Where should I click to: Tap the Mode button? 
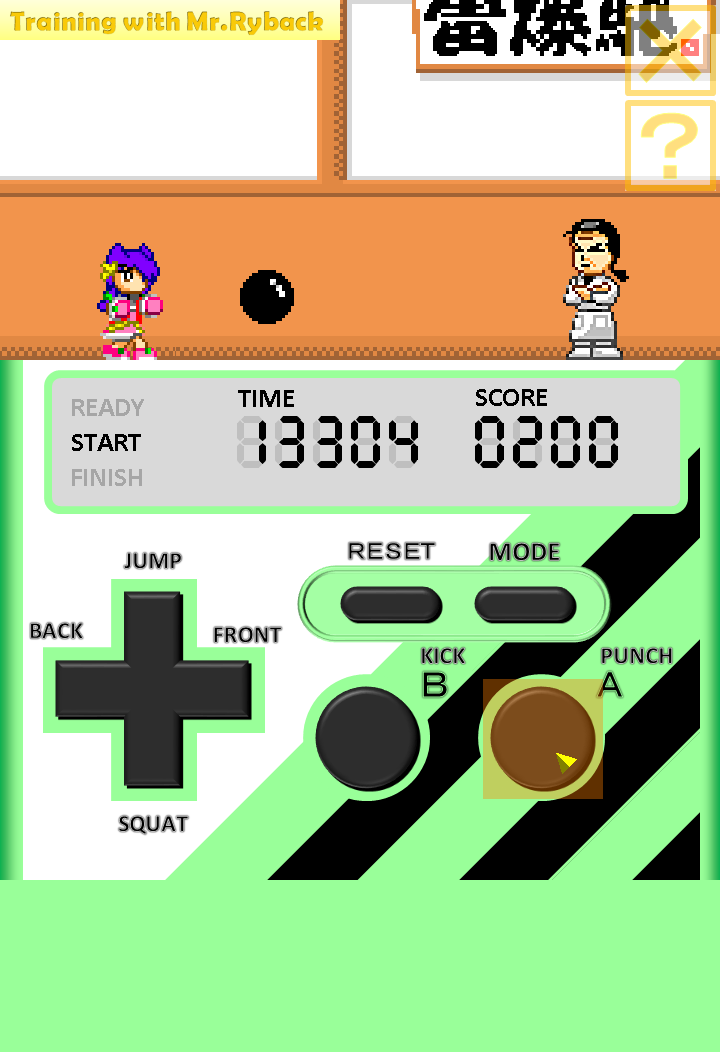(x=525, y=604)
